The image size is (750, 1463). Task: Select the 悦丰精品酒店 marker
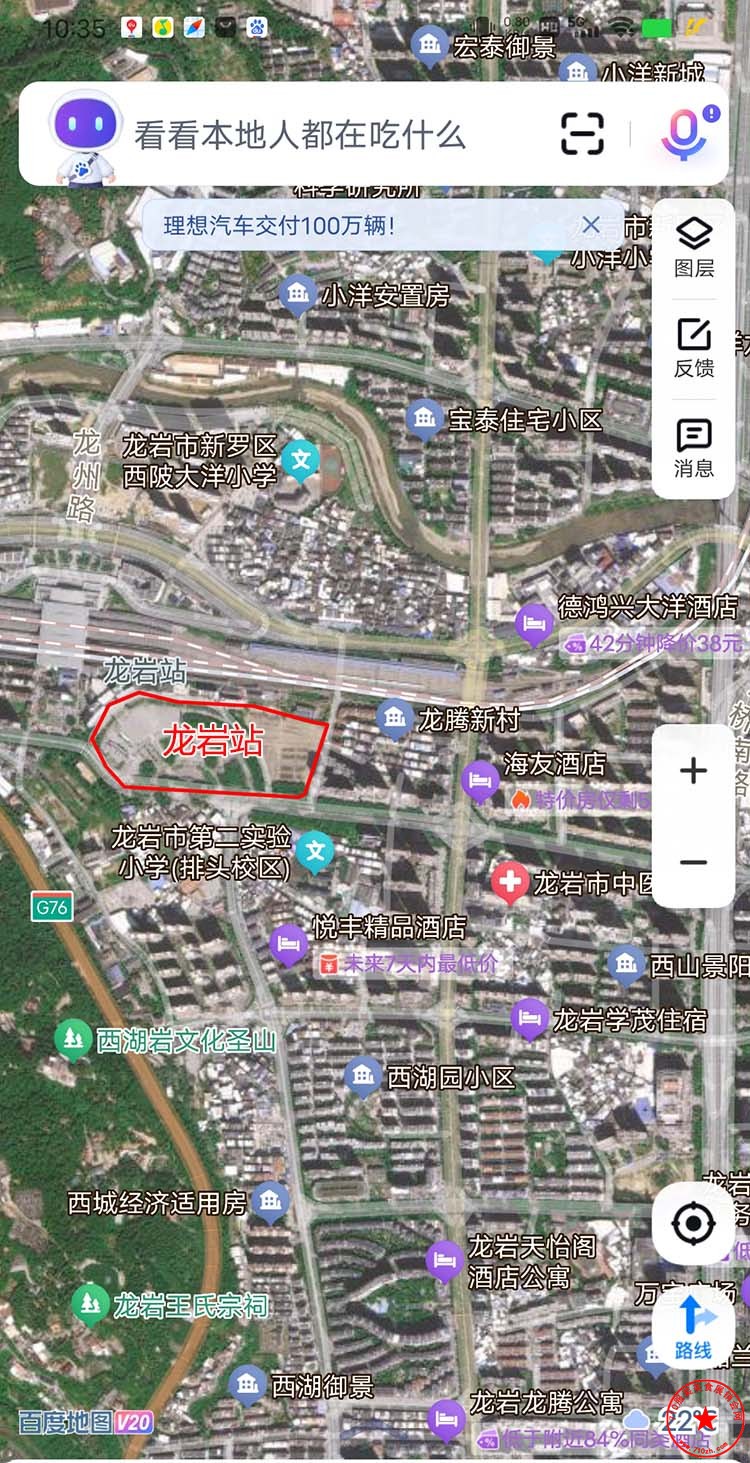tap(289, 943)
